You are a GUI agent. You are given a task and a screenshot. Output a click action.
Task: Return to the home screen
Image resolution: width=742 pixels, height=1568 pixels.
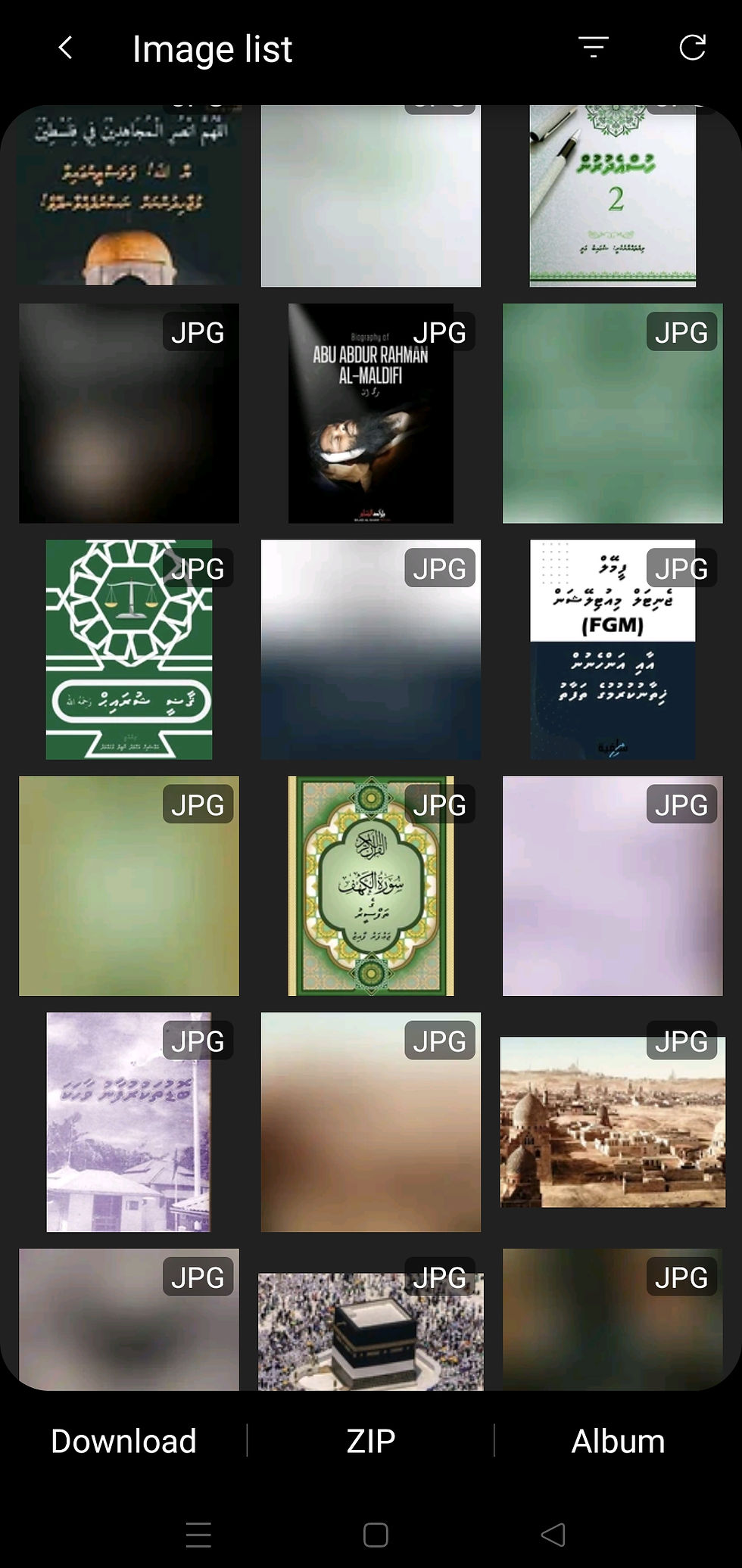(376, 1535)
